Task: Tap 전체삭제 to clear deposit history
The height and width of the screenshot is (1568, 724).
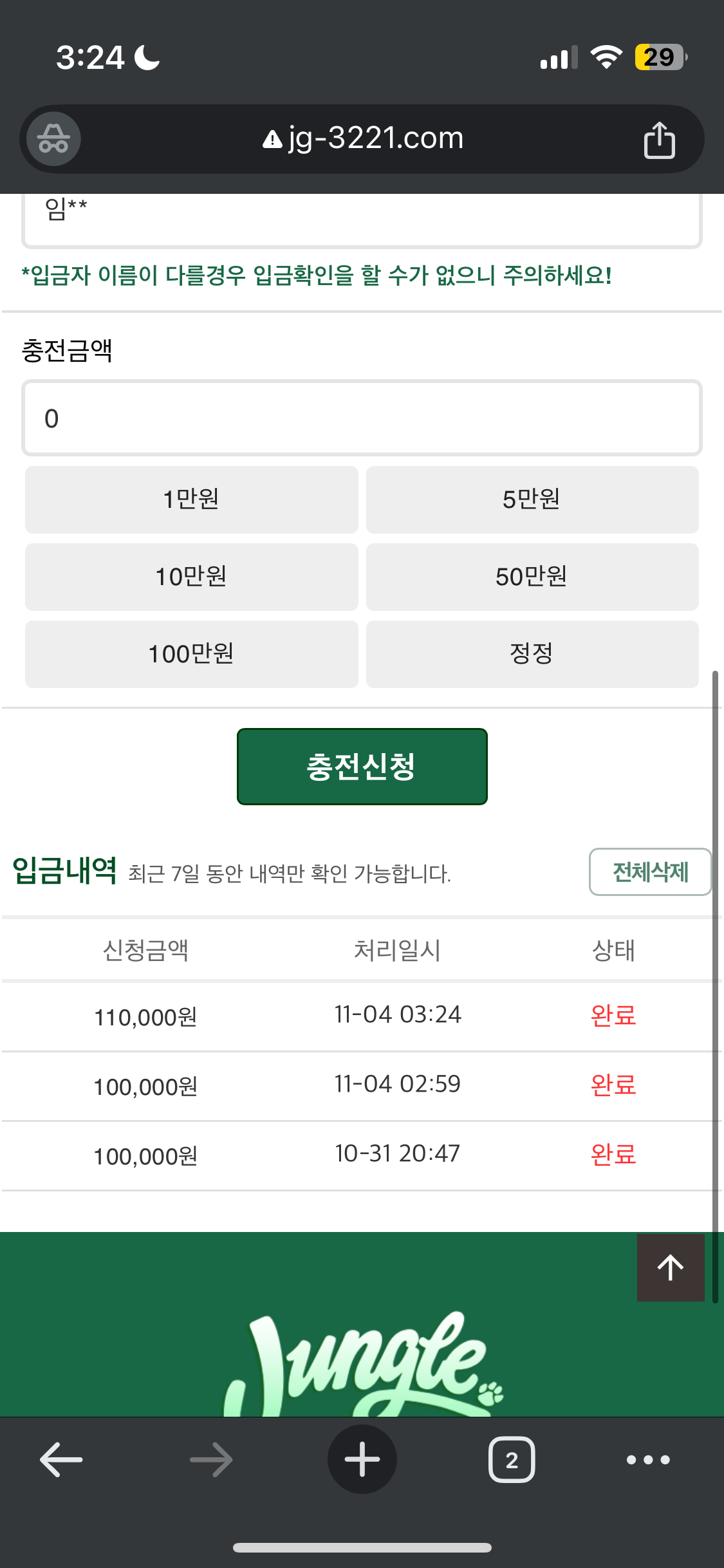Action: pos(650,872)
